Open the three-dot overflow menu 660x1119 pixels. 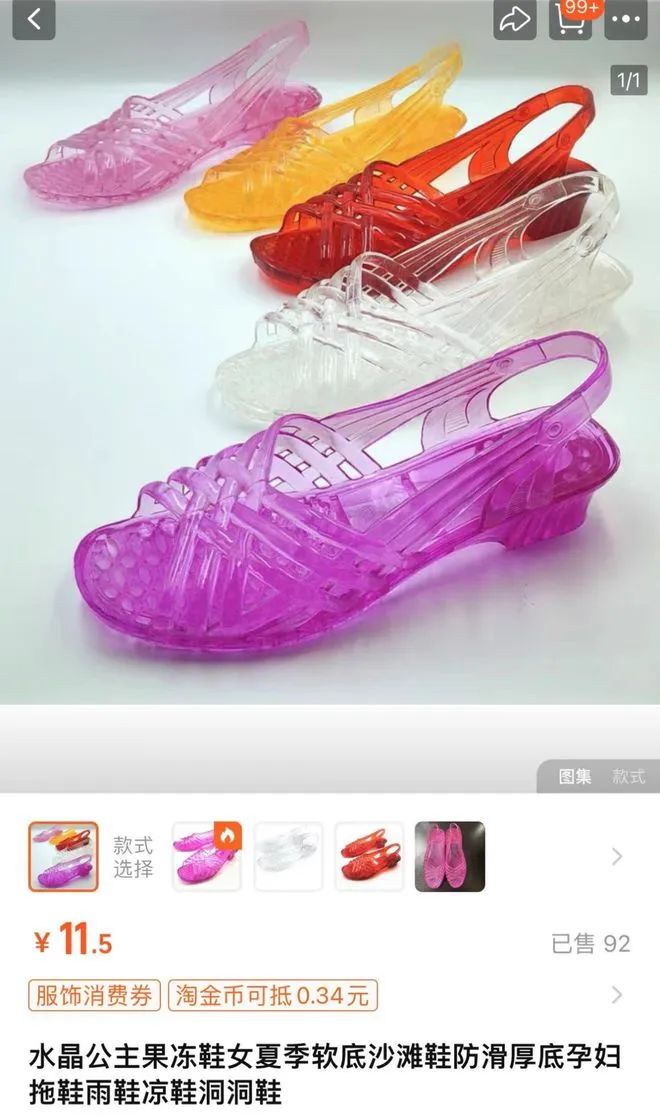coord(627,19)
